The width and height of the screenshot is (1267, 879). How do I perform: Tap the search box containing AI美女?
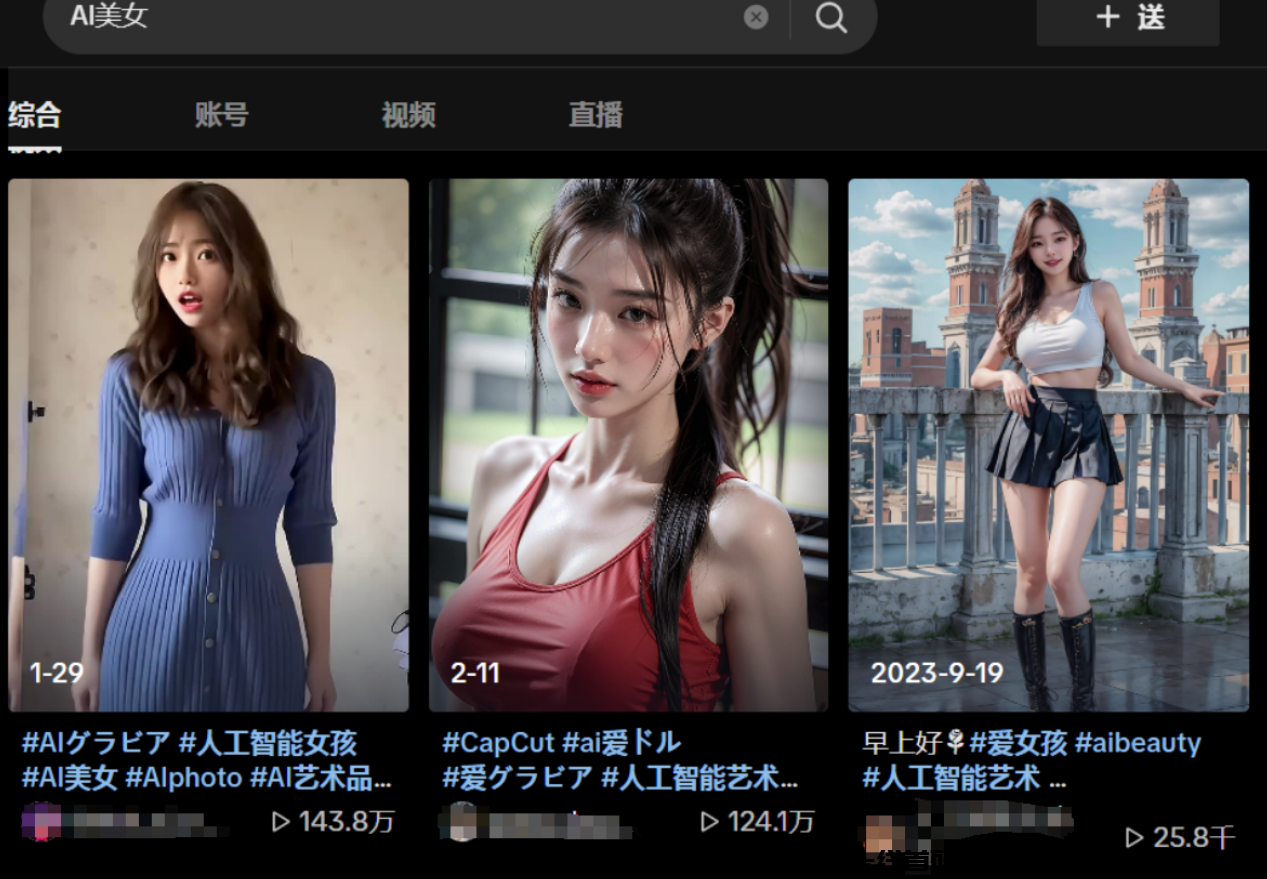click(x=400, y=18)
